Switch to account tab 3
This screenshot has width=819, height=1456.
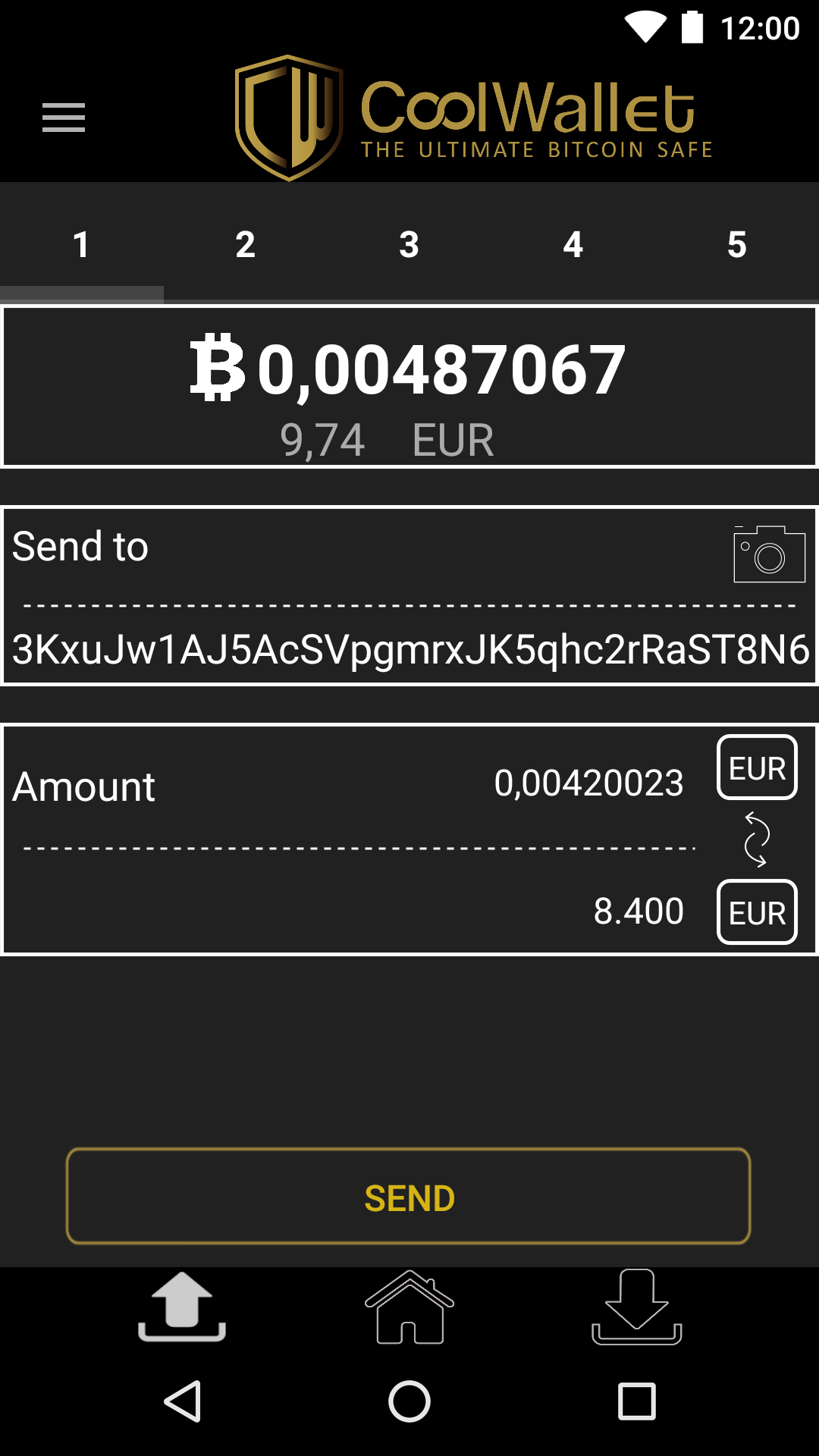[x=409, y=245]
